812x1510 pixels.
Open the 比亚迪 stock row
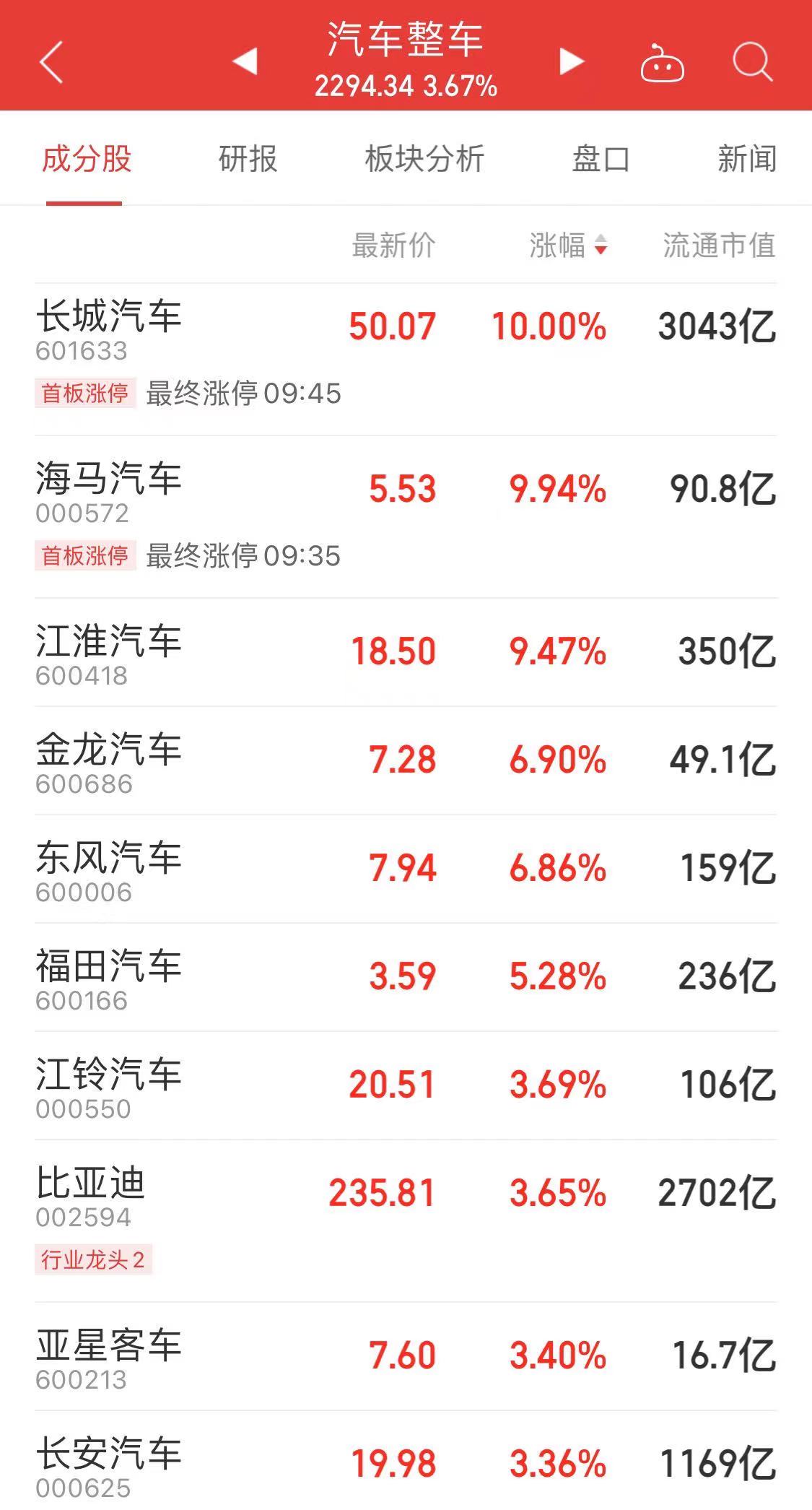[406, 1221]
